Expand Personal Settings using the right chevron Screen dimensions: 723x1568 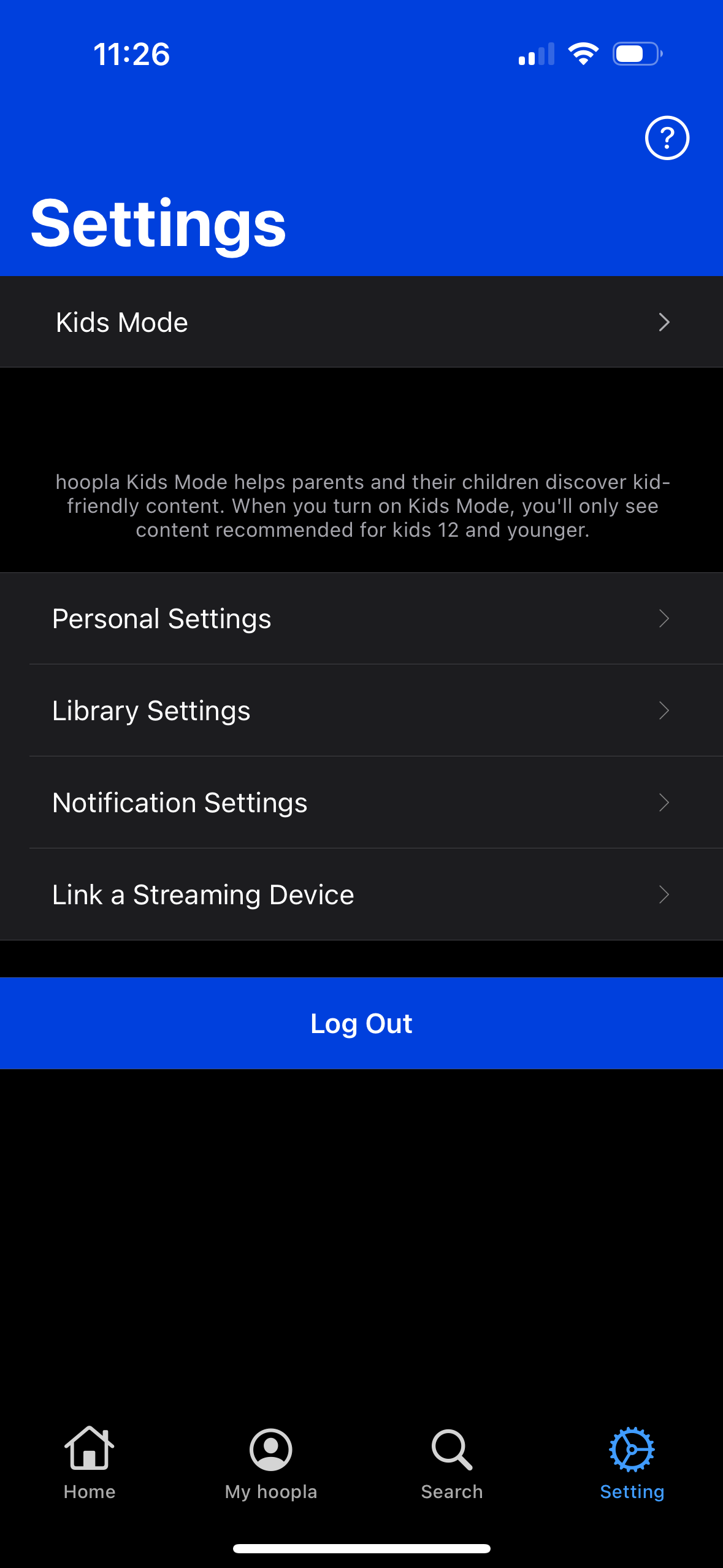pos(664,620)
